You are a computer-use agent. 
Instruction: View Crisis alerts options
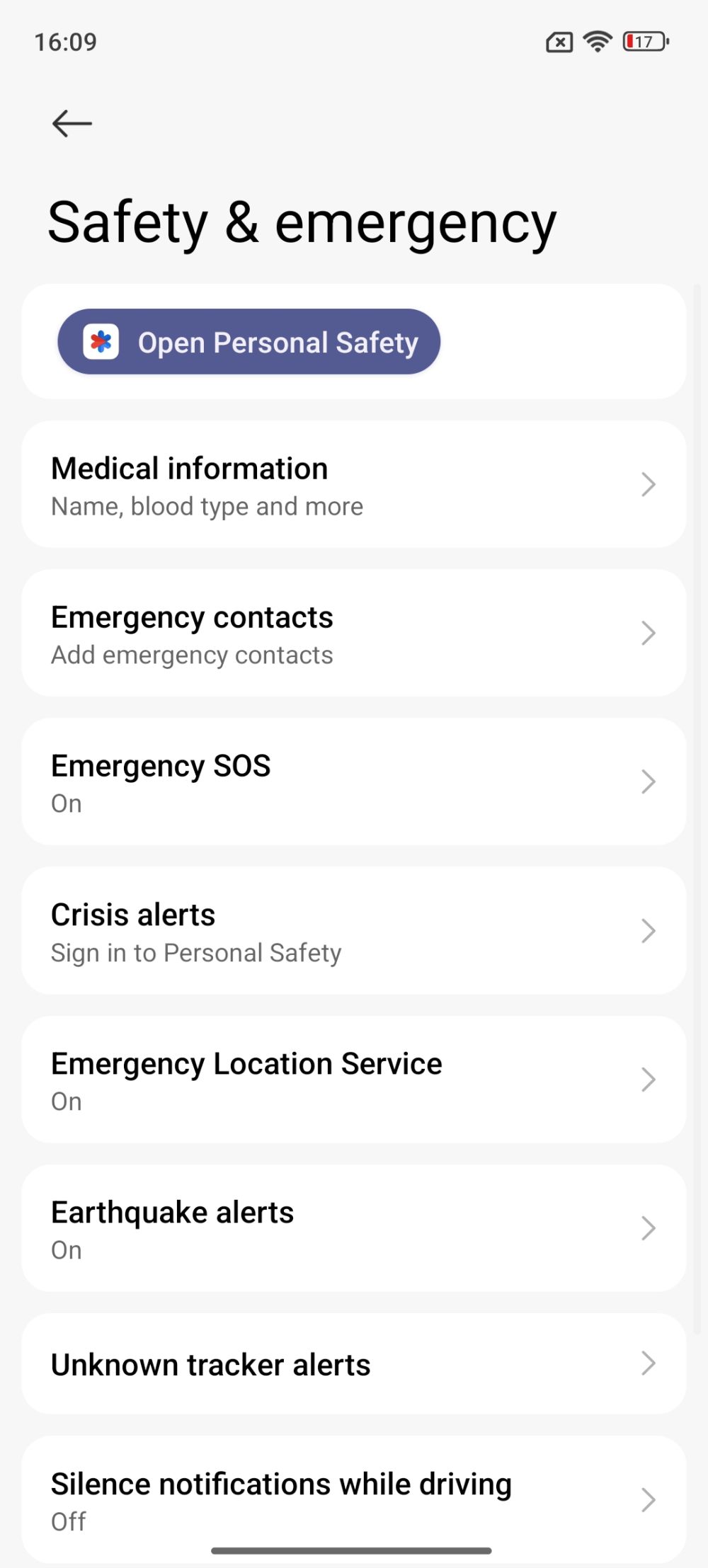(353, 931)
